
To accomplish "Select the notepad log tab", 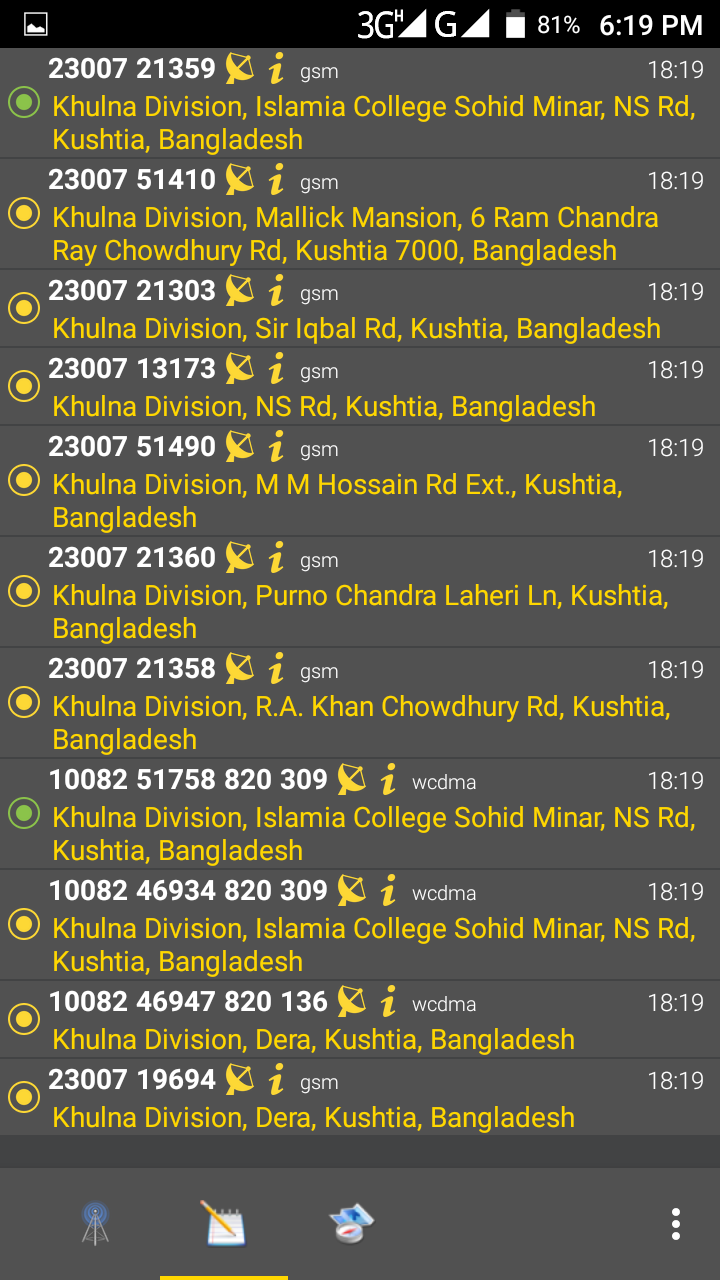I will (224, 1223).
